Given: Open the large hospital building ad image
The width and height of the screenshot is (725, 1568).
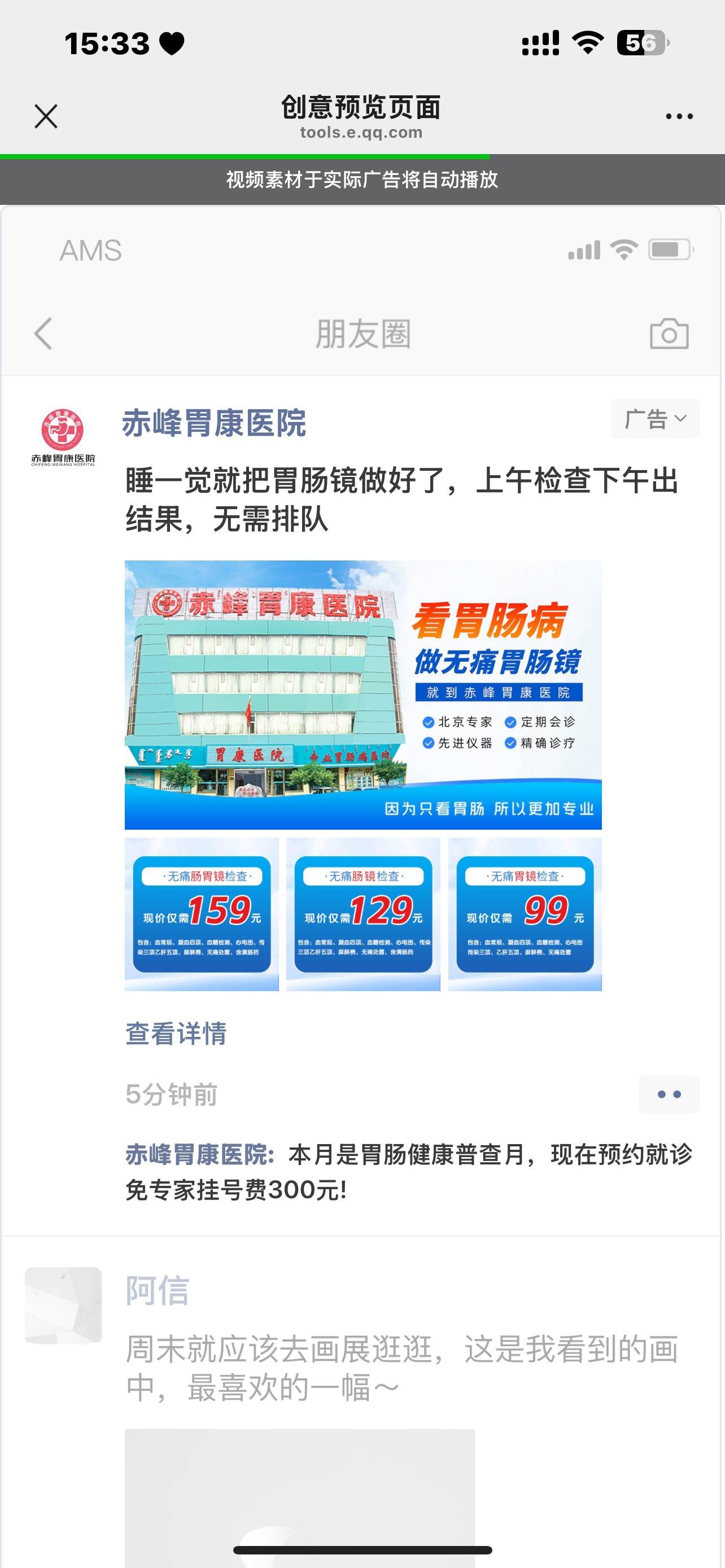Looking at the screenshot, I should [x=363, y=694].
